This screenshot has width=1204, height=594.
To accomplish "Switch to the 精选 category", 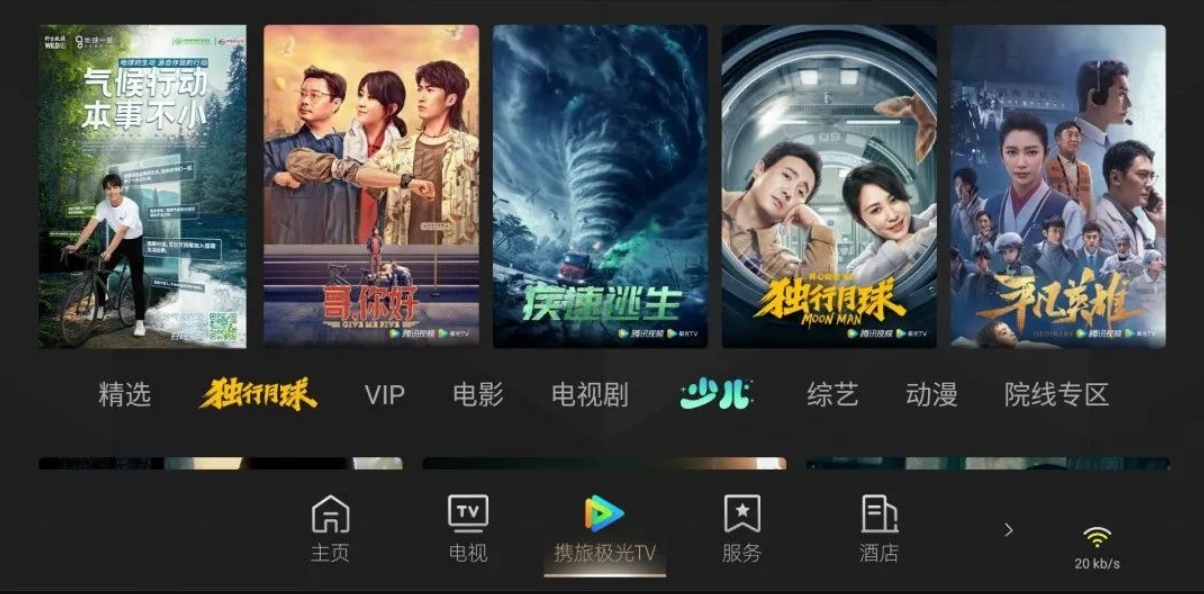I will click(125, 395).
